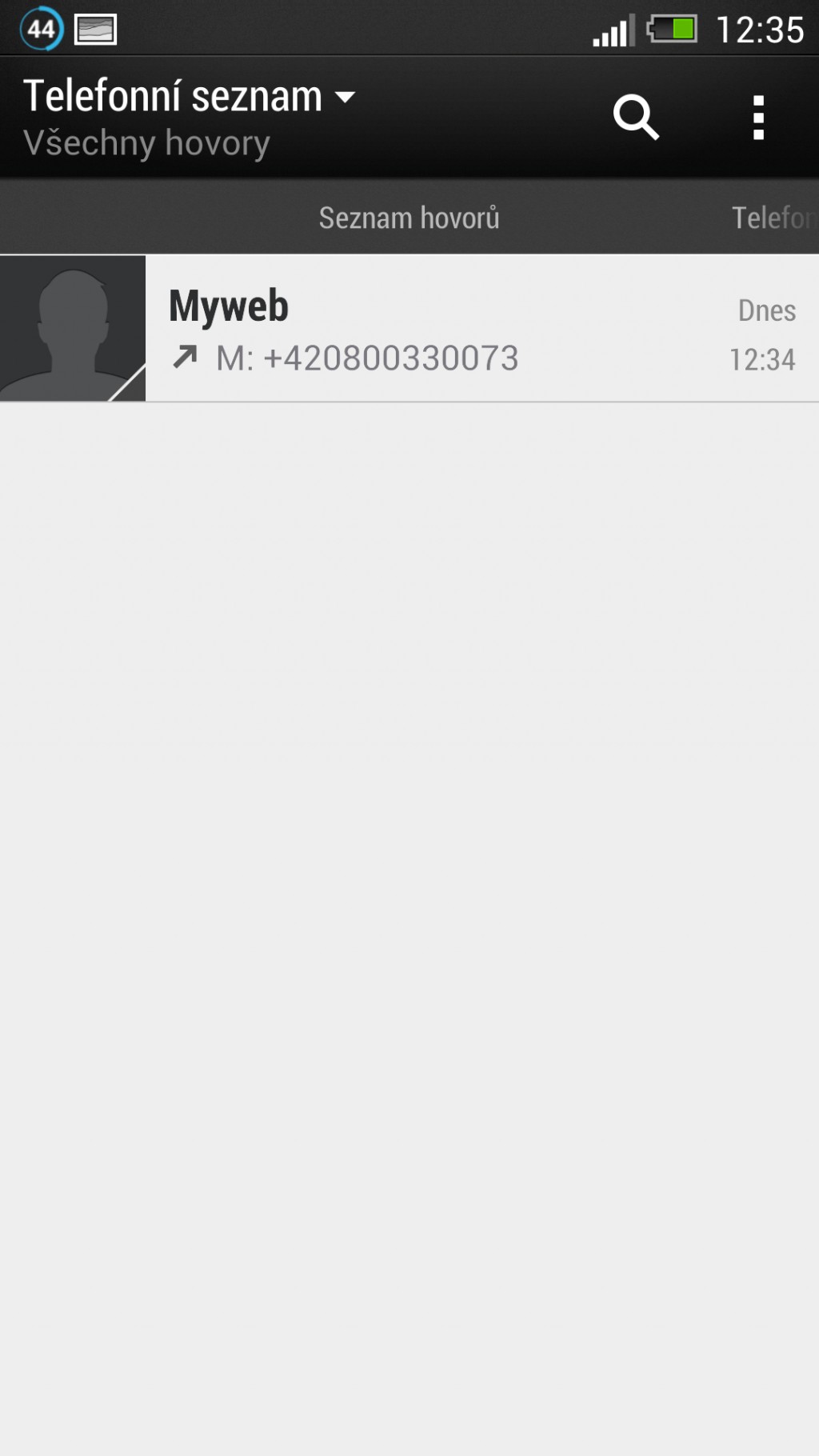
Task: Expand the Telefonní seznam call filter dropdown
Action: (x=190, y=118)
